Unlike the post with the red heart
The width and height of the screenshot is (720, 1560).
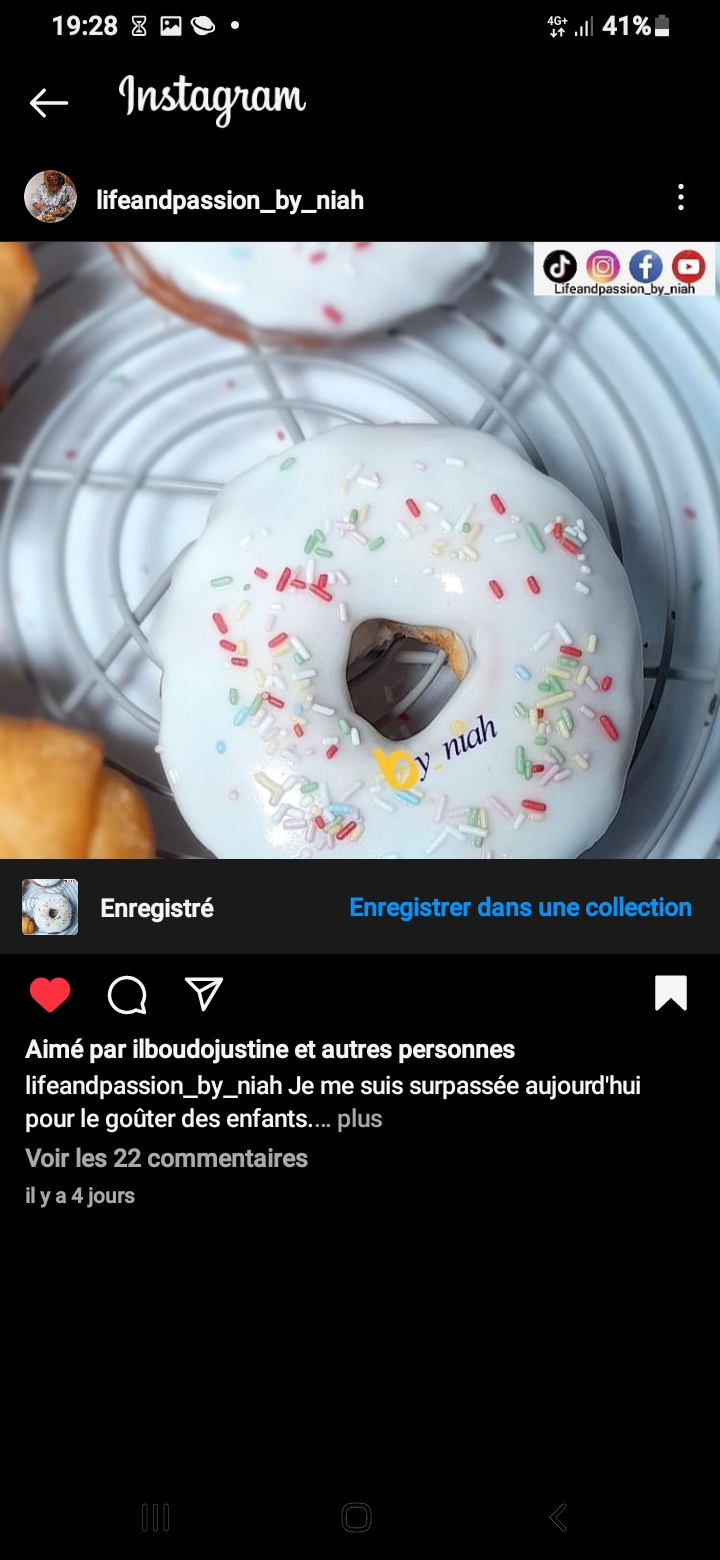50,995
